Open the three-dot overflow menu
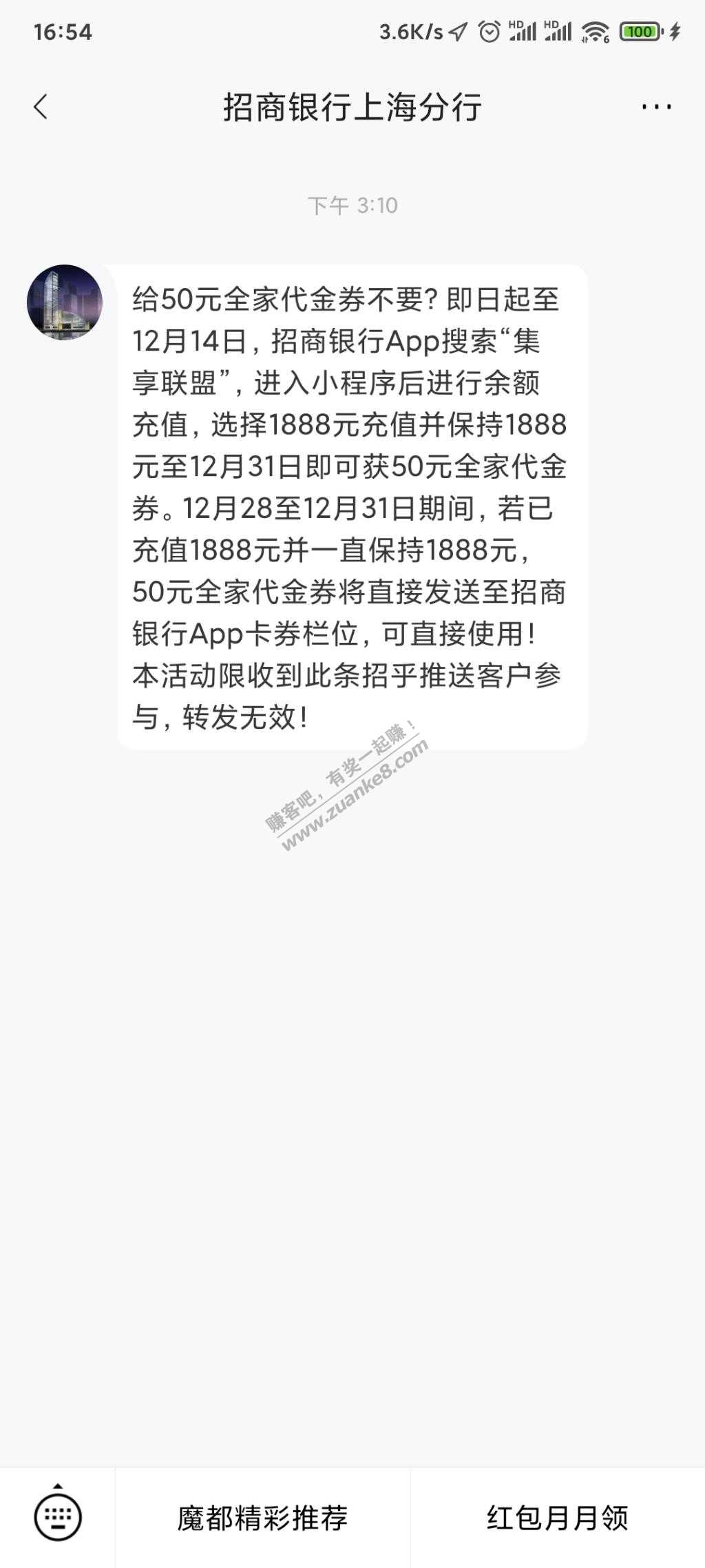The width and height of the screenshot is (705, 1568). point(656,107)
